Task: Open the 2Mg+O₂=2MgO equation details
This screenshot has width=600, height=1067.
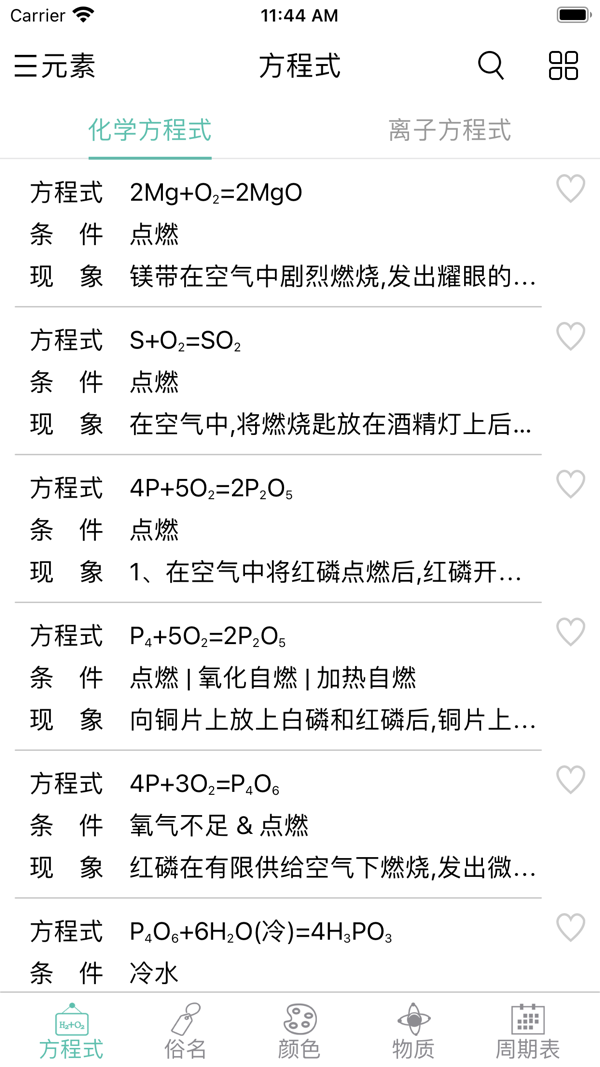Action: [x=280, y=234]
